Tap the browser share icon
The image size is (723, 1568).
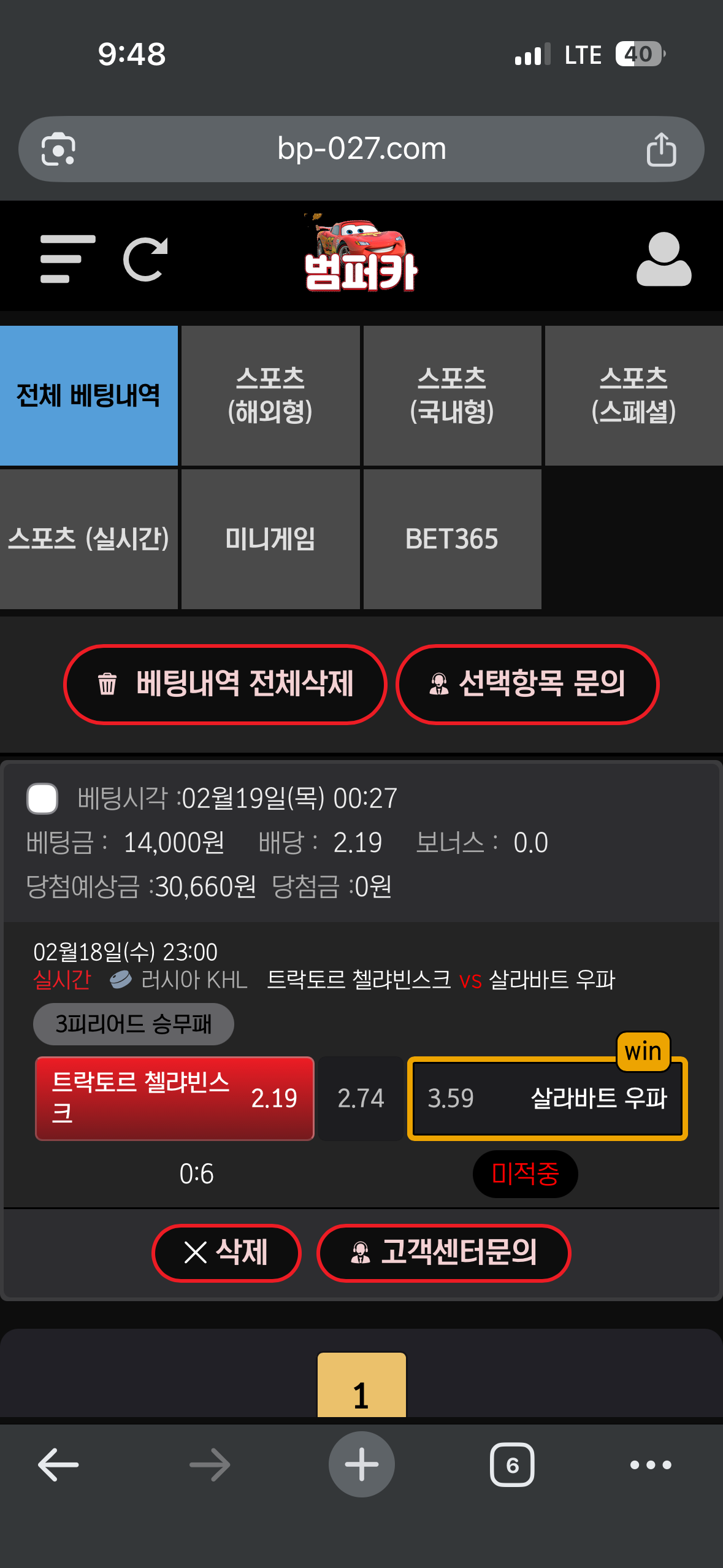[x=661, y=149]
